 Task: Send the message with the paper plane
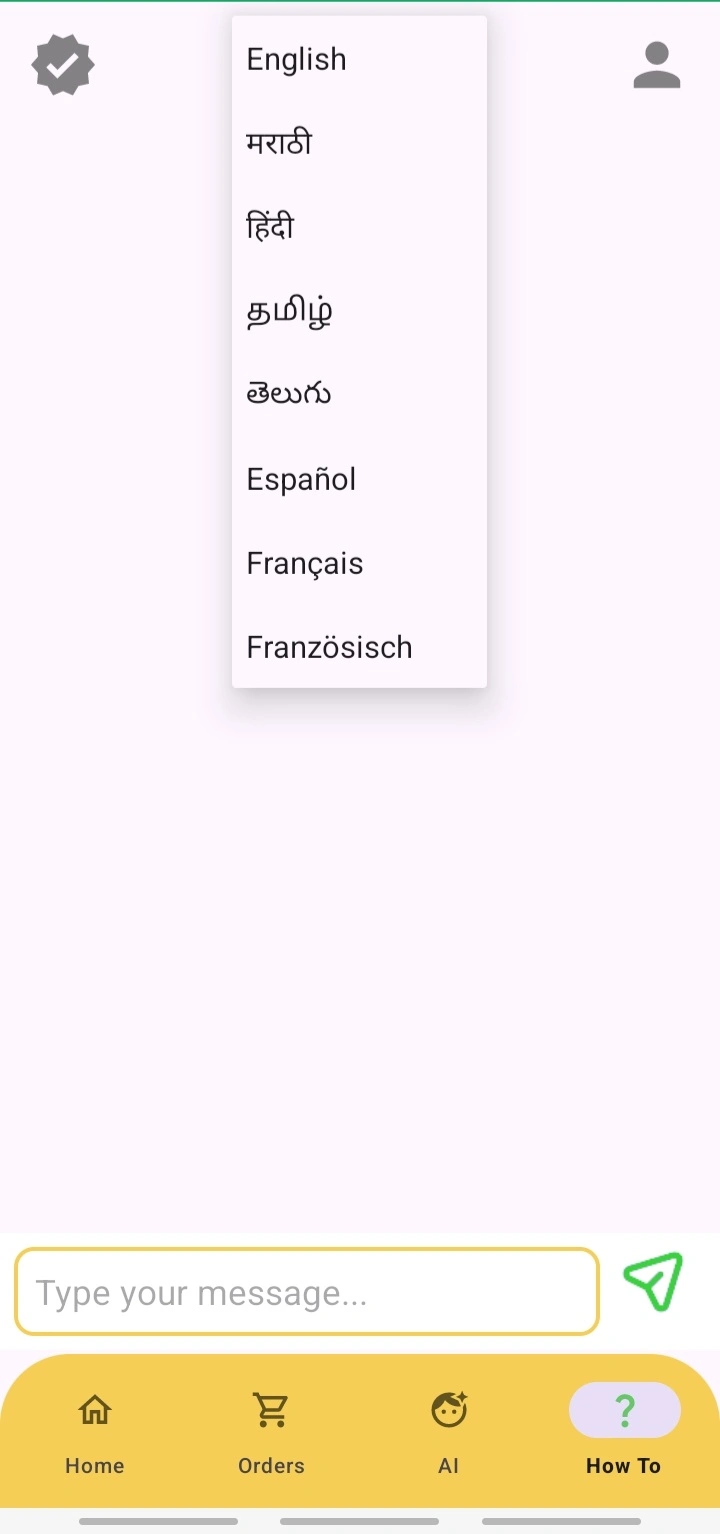[x=654, y=1281]
